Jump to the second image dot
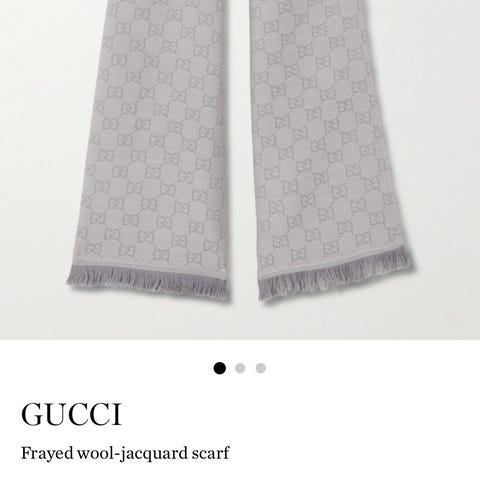The height and width of the screenshot is (480, 480). pos(240,368)
